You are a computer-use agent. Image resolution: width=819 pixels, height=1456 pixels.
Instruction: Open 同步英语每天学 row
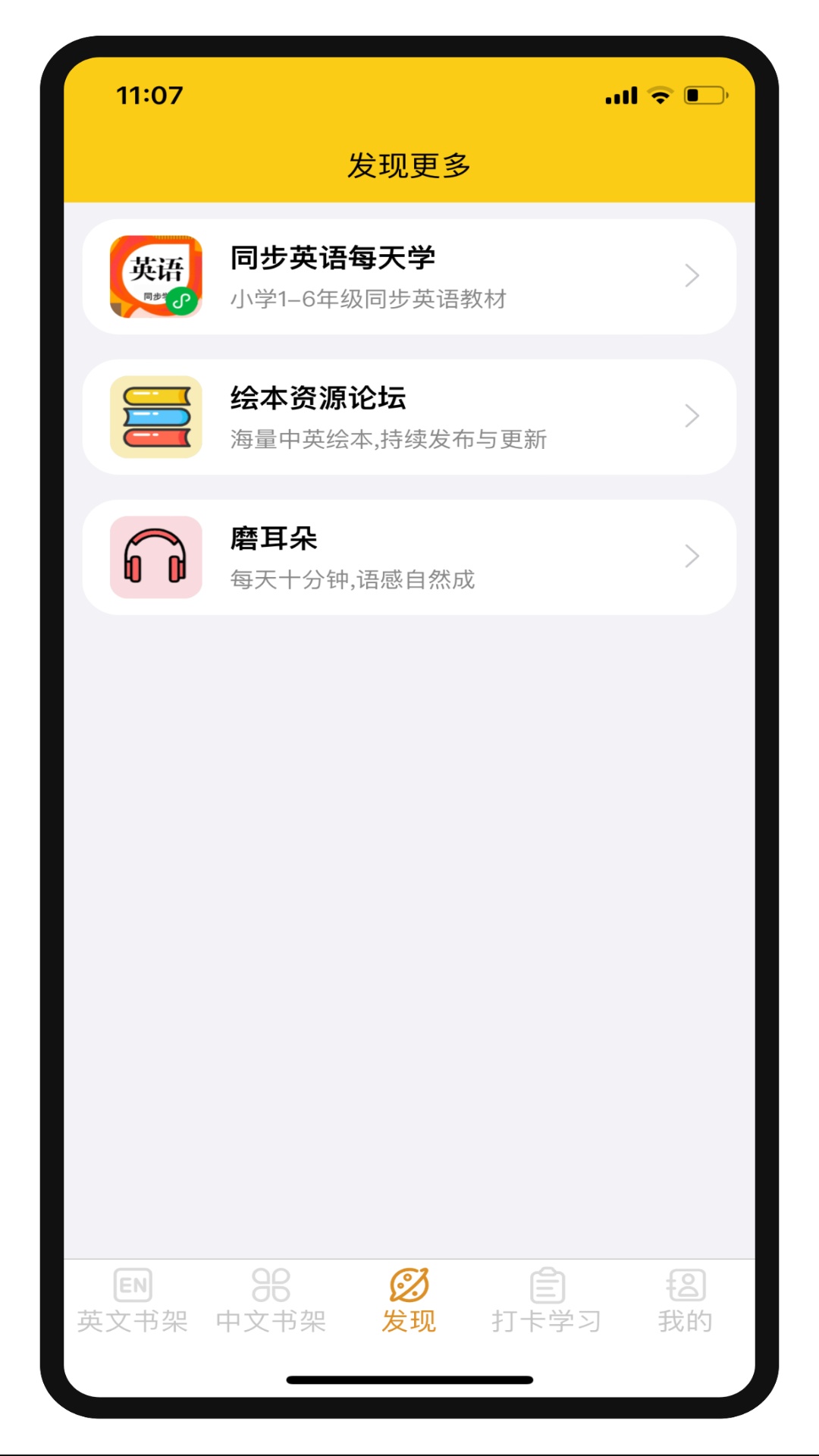[x=409, y=277]
